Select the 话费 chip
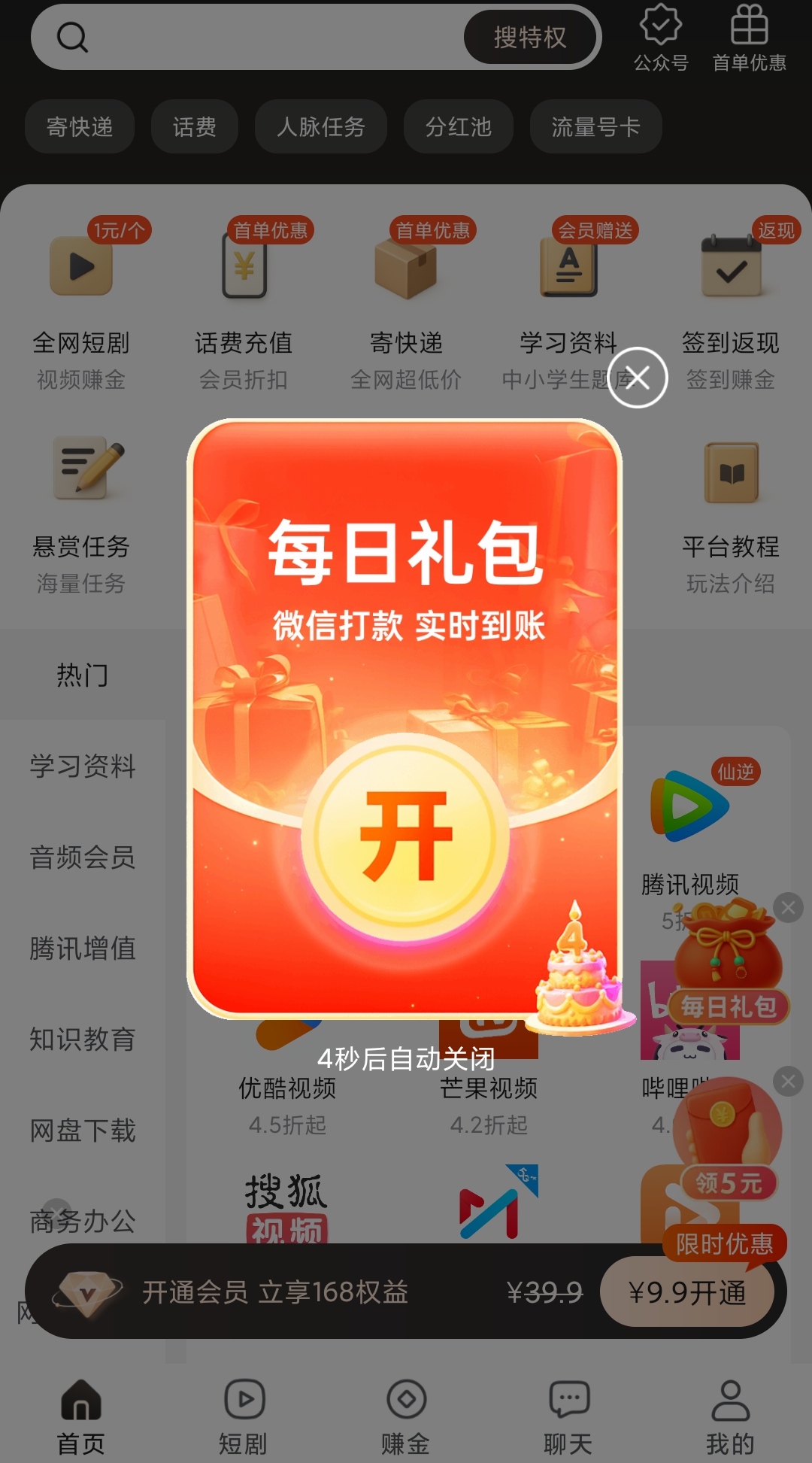812x1463 pixels. pos(194,126)
